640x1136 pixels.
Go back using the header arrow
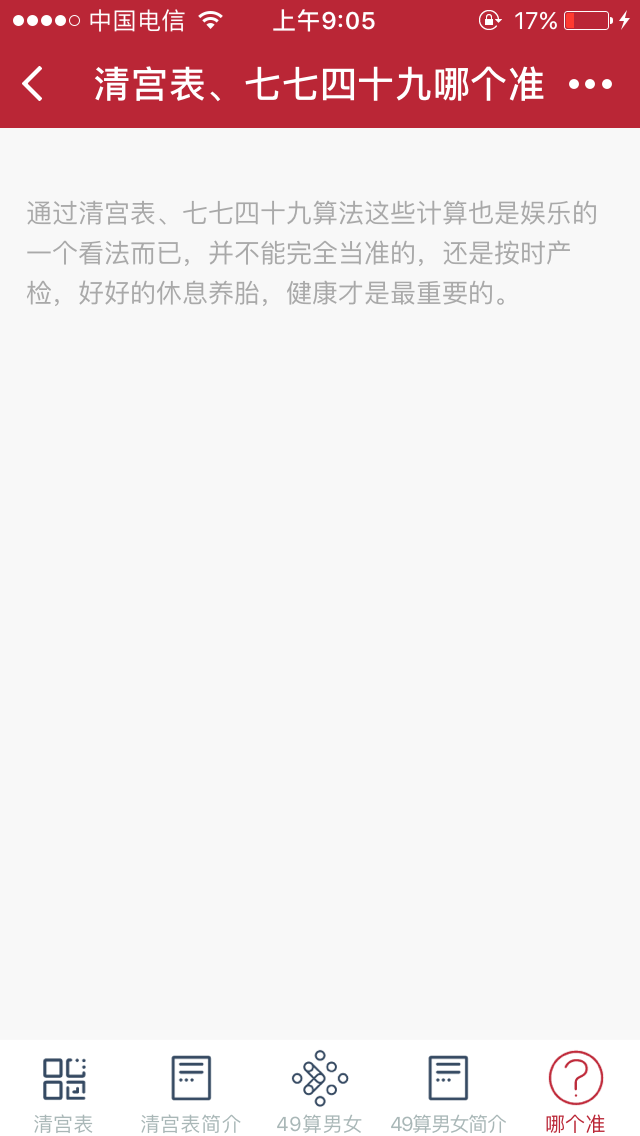(33, 83)
